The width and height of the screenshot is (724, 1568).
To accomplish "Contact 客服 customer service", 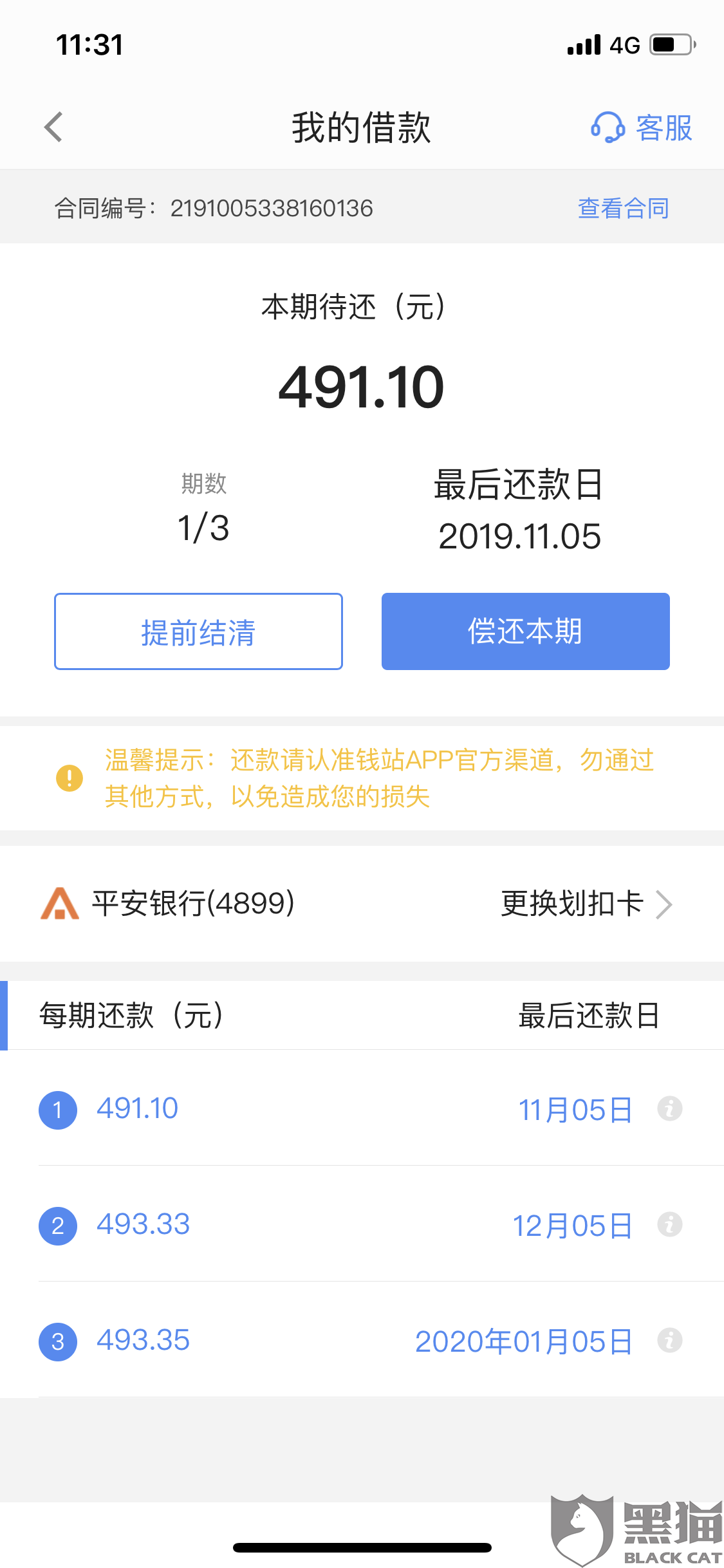I will (x=642, y=127).
